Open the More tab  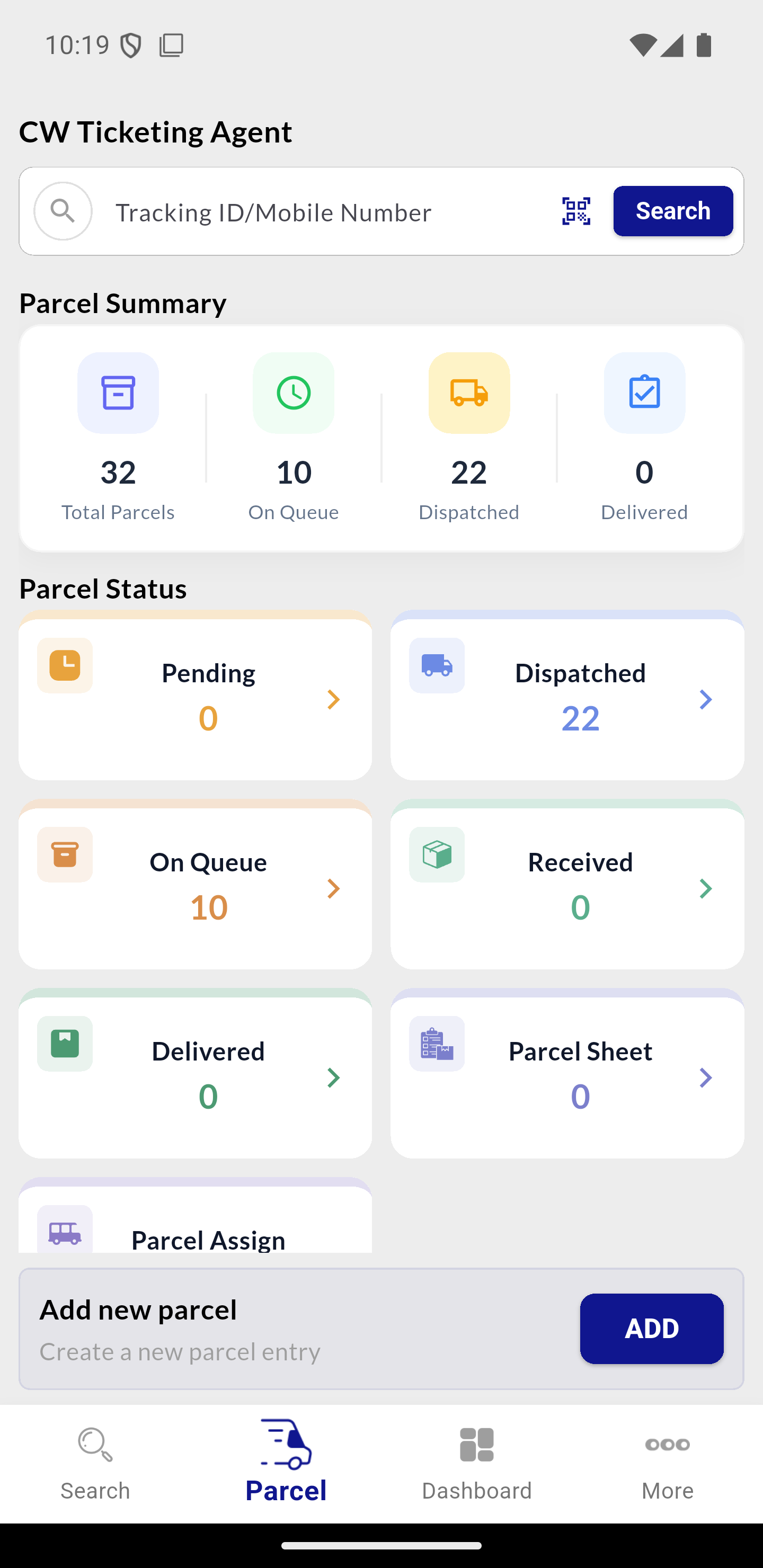coord(668,1464)
